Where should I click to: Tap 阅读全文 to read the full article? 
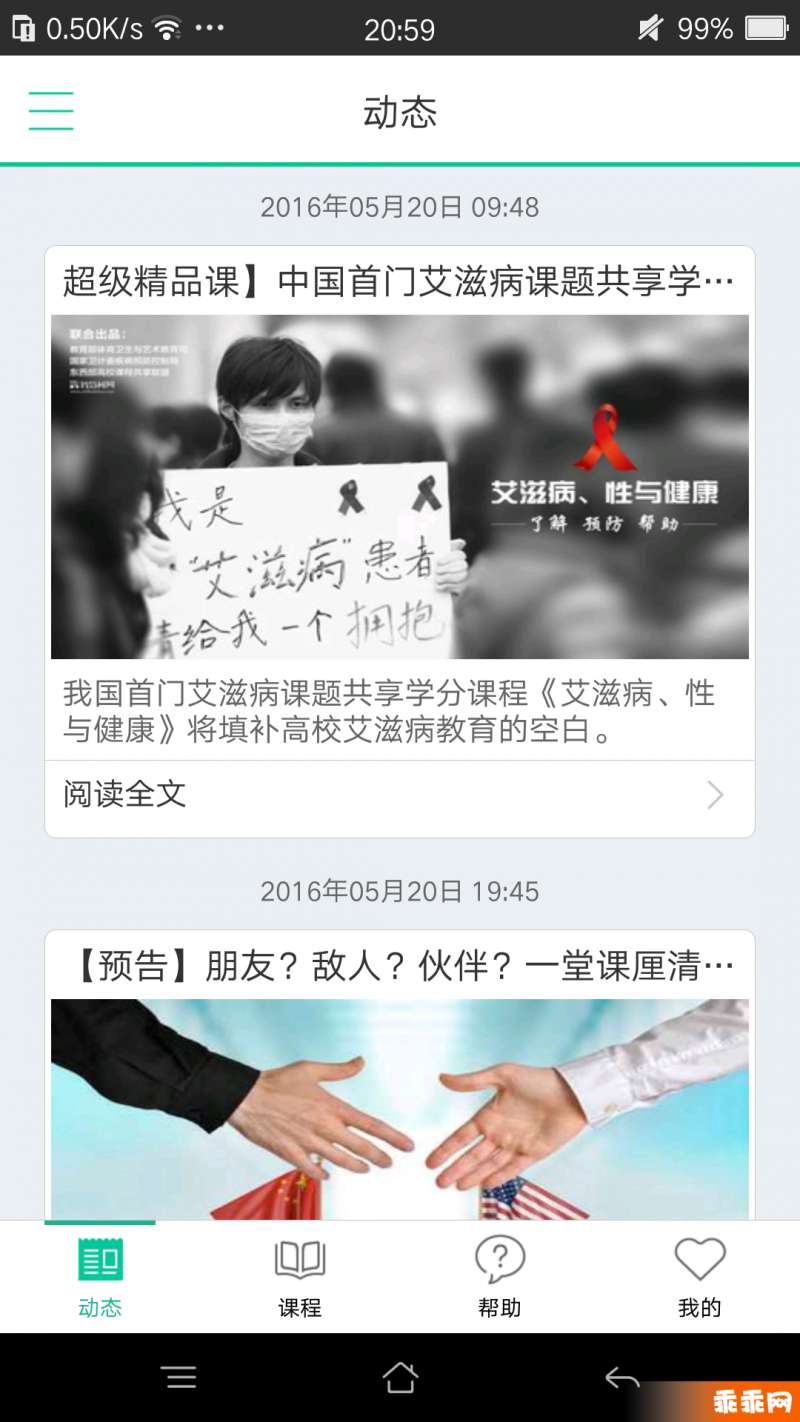[x=399, y=796]
